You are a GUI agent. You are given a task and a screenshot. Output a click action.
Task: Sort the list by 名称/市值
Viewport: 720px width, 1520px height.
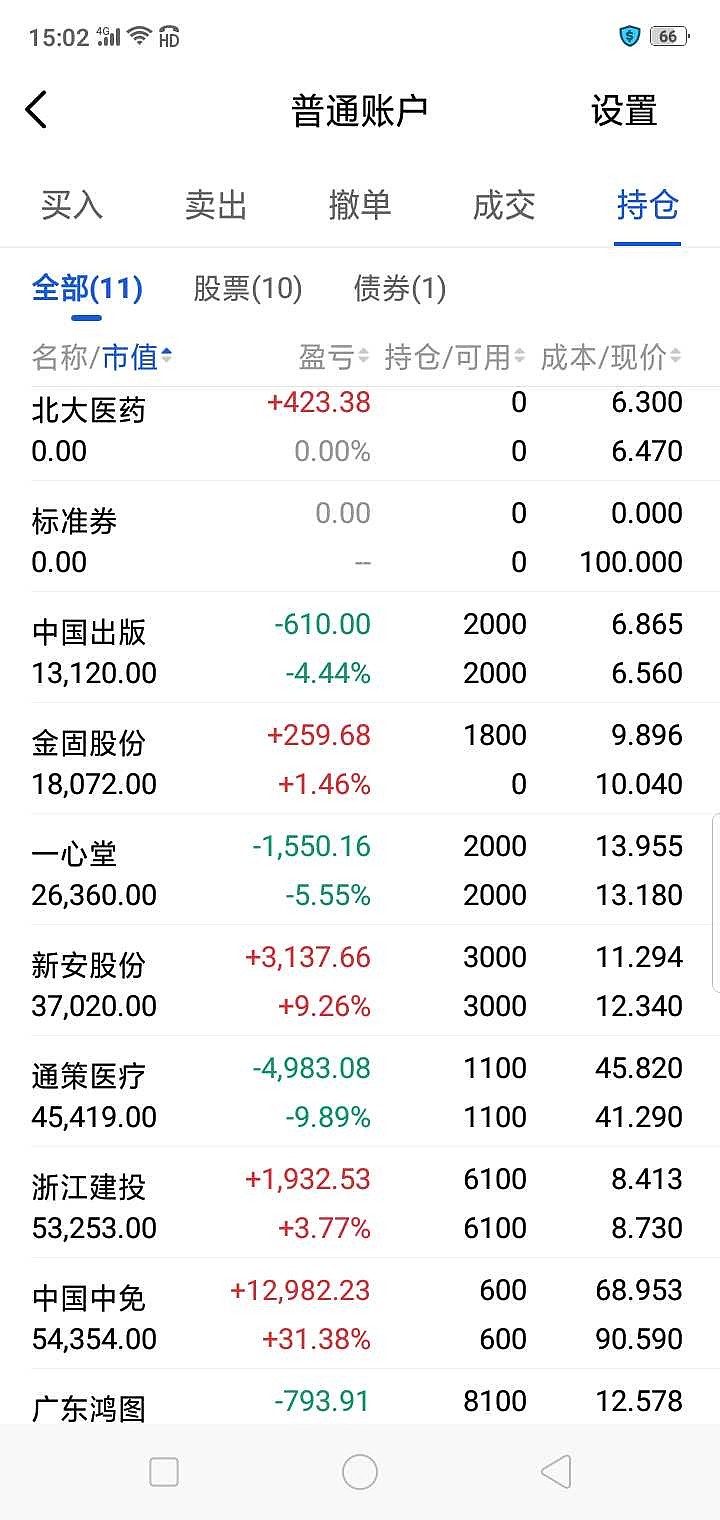(102, 356)
